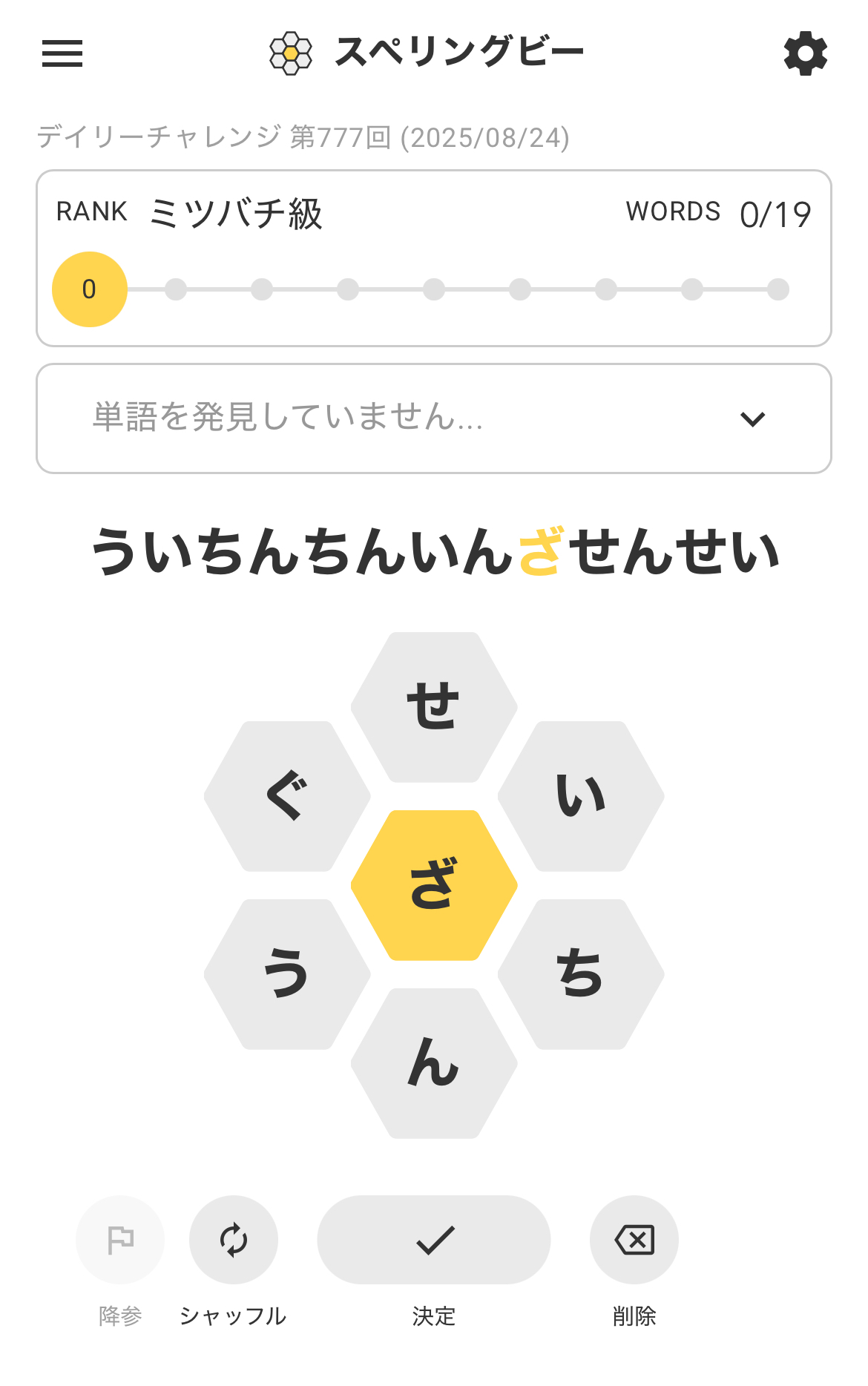Tap the う hexagon letter

point(287,974)
